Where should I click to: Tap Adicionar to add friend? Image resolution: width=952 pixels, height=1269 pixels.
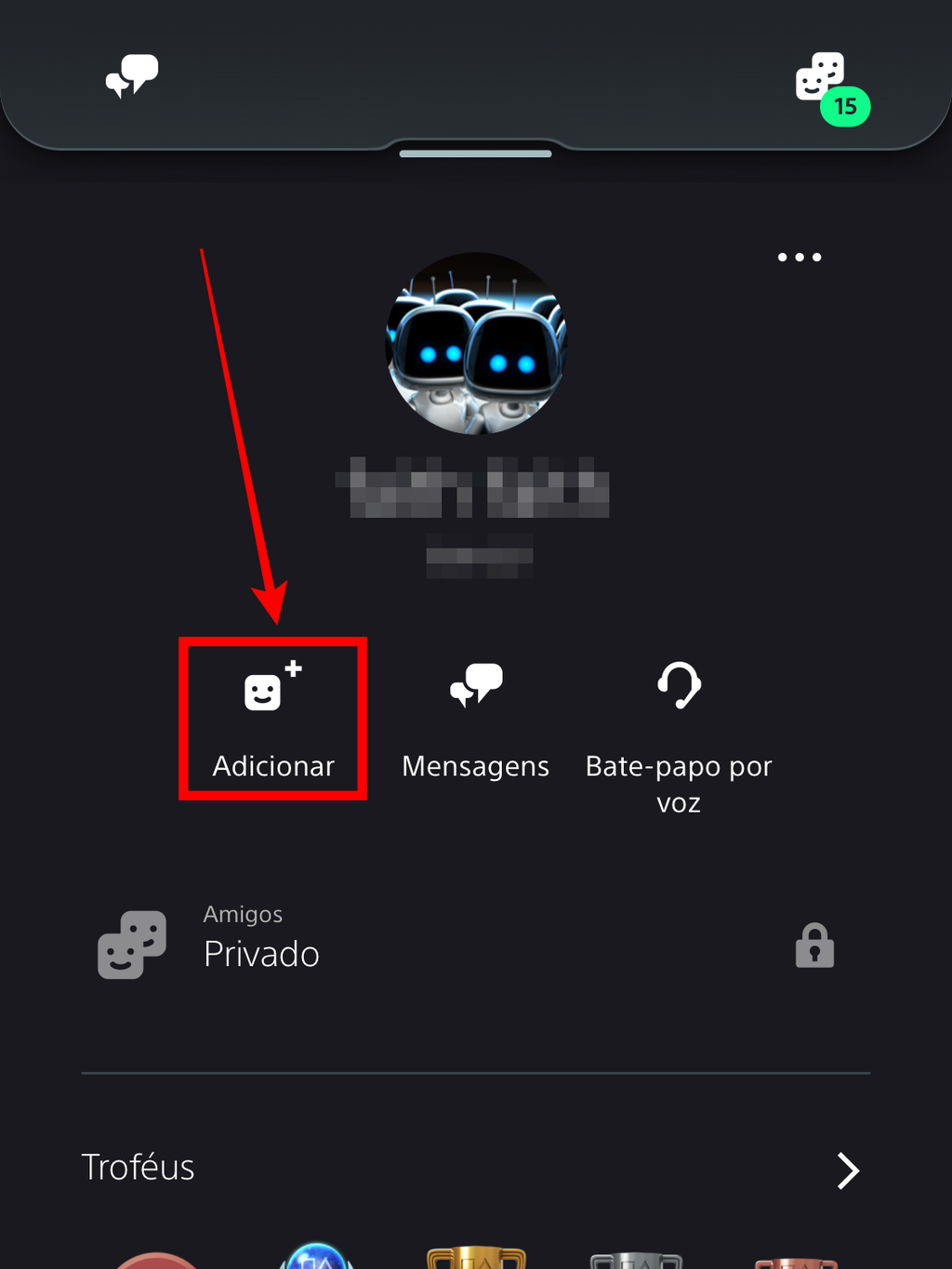coord(272,718)
